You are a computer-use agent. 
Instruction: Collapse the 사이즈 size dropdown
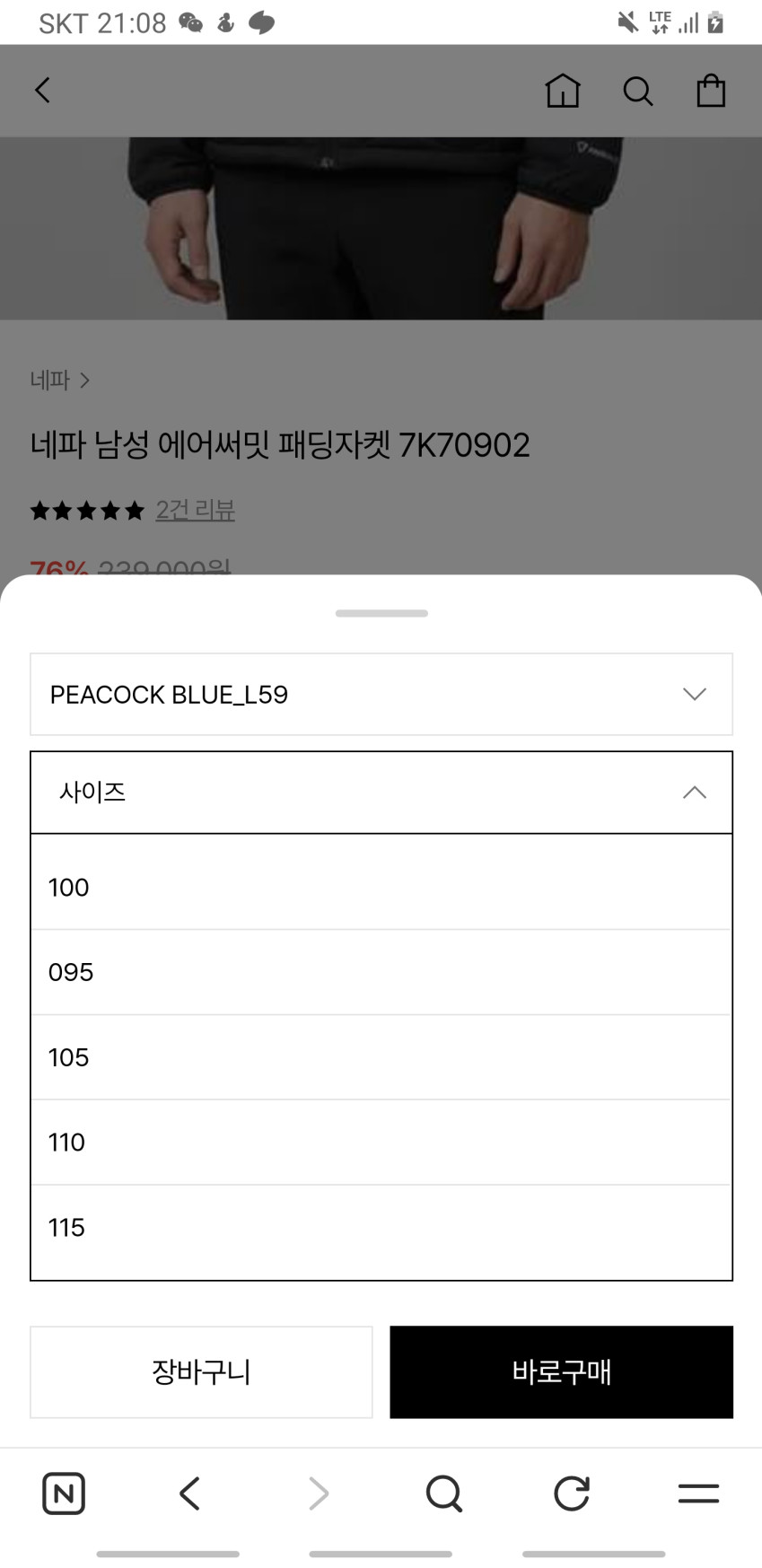coord(381,793)
